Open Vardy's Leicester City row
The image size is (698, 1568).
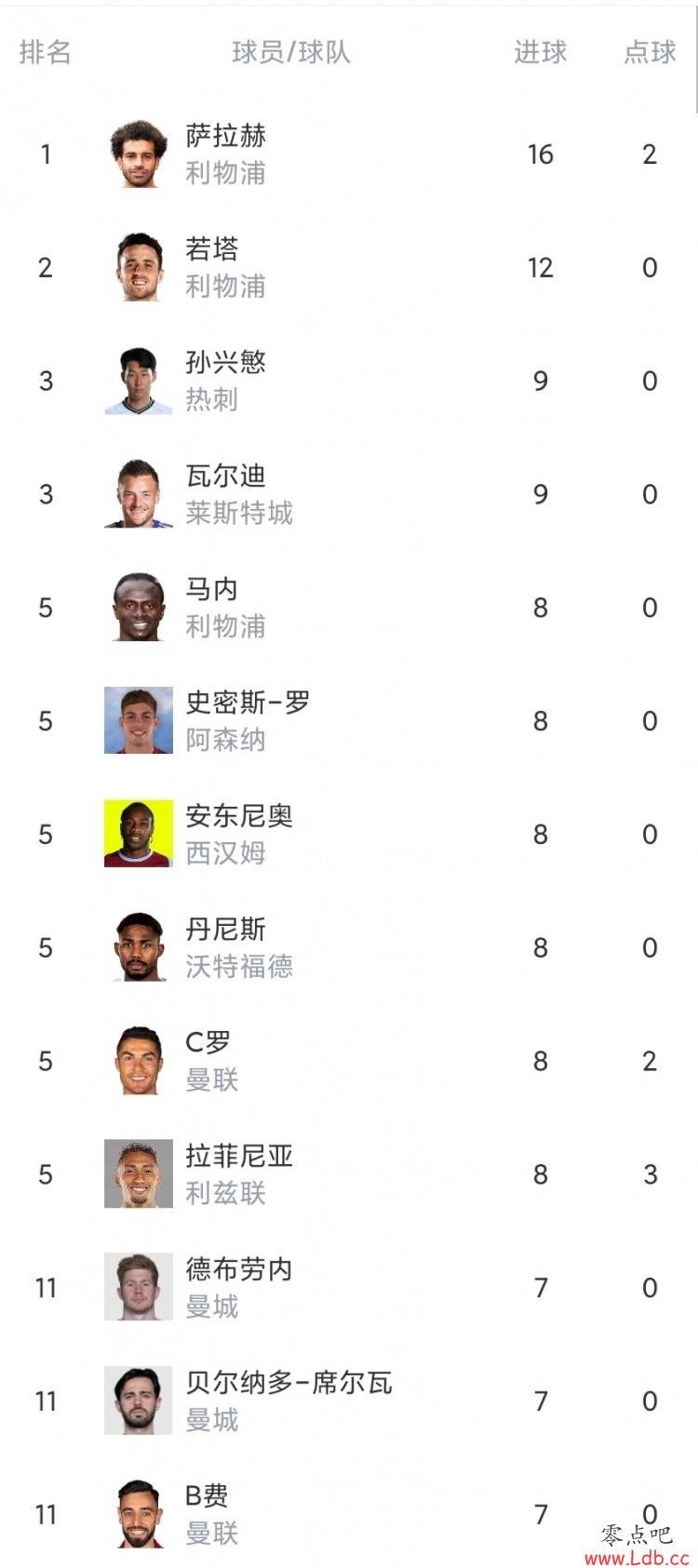(x=349, y=494)
